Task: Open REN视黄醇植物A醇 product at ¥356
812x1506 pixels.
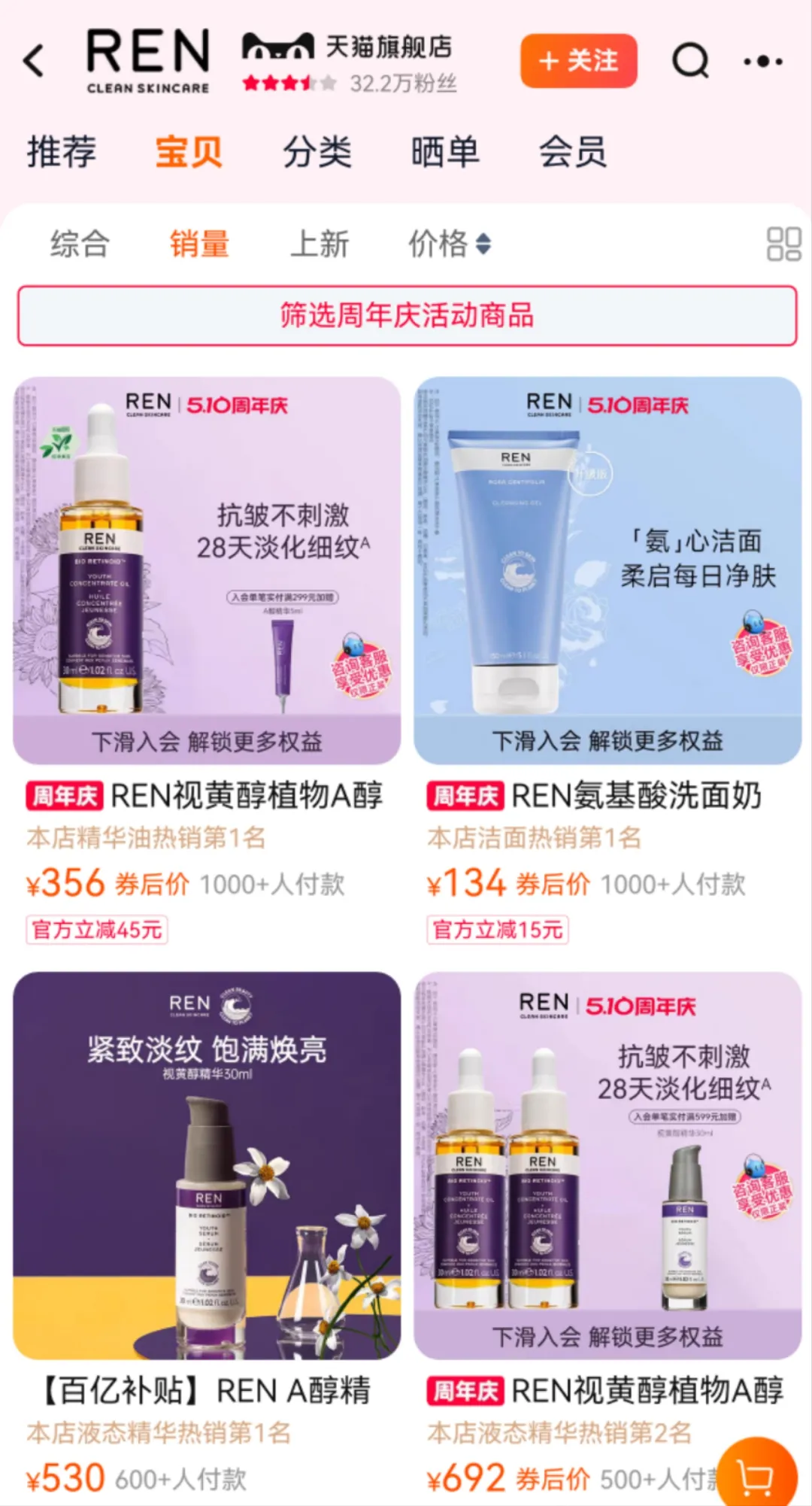Action: (207, 572)
